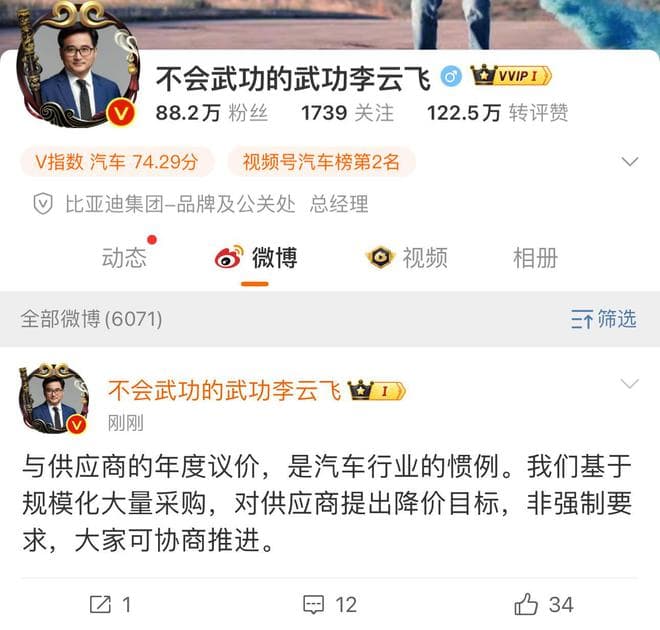Switch to the 微博 tab
The height and width of the screenshot is (630, 660).
tap(256, 258)
